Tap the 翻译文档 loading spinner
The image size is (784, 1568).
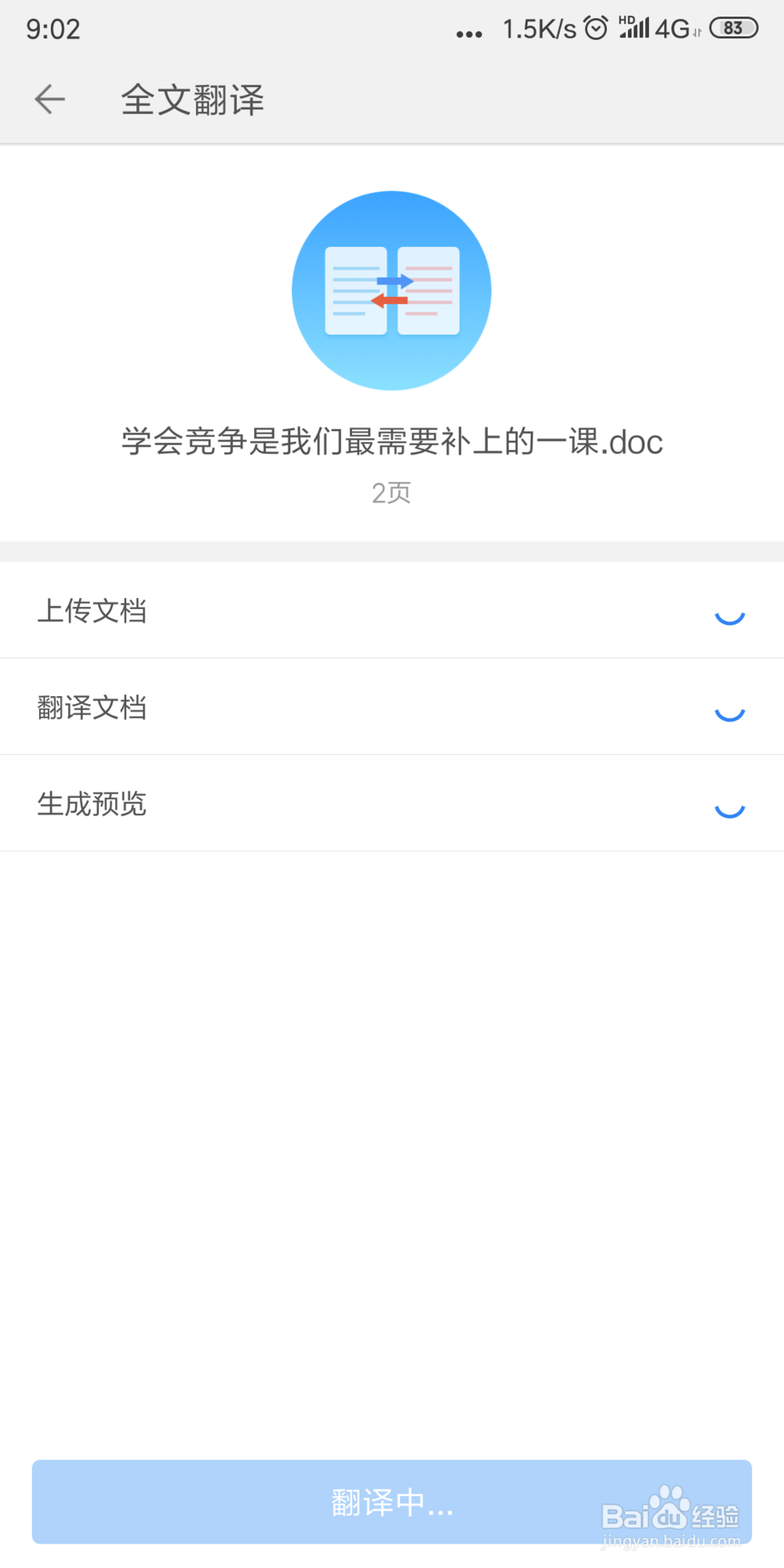pos(730,713)
